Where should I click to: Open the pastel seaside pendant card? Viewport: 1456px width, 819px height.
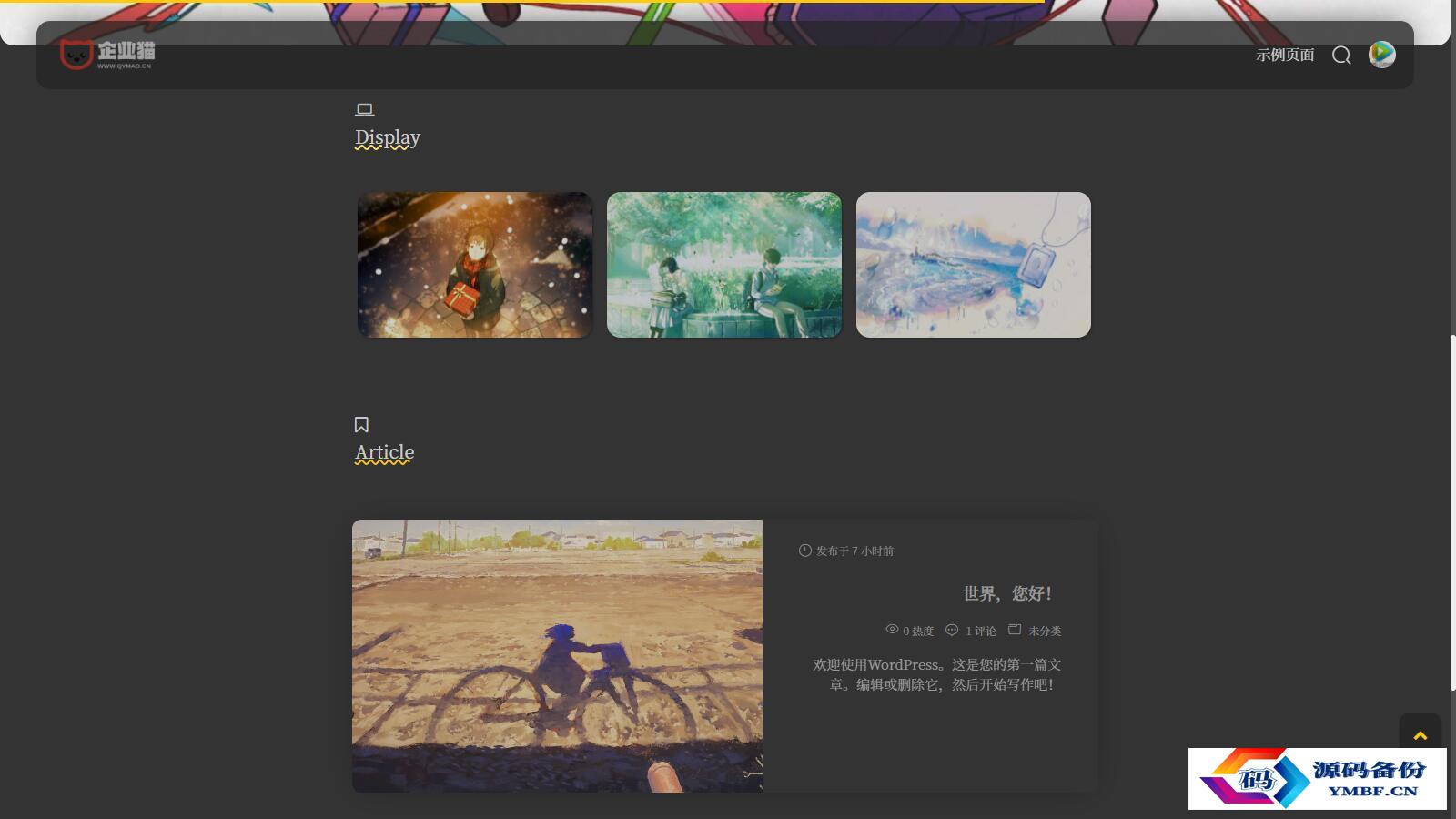[973, 265]
